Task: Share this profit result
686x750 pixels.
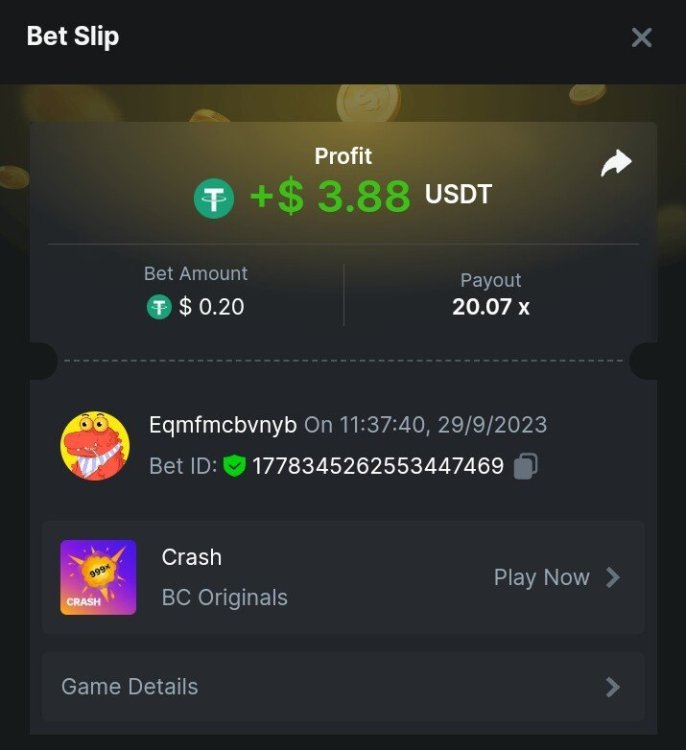Action: (x=616, y=164)
